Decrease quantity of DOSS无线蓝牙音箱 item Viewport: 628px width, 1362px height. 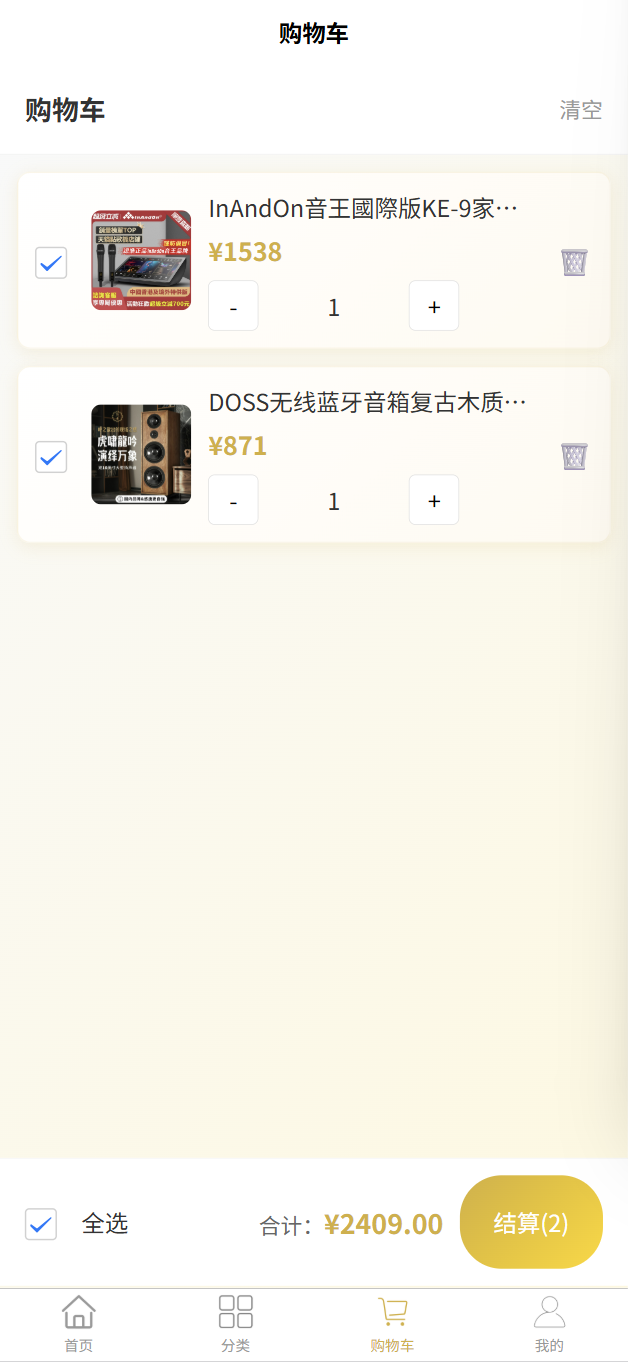click(233, 500)
